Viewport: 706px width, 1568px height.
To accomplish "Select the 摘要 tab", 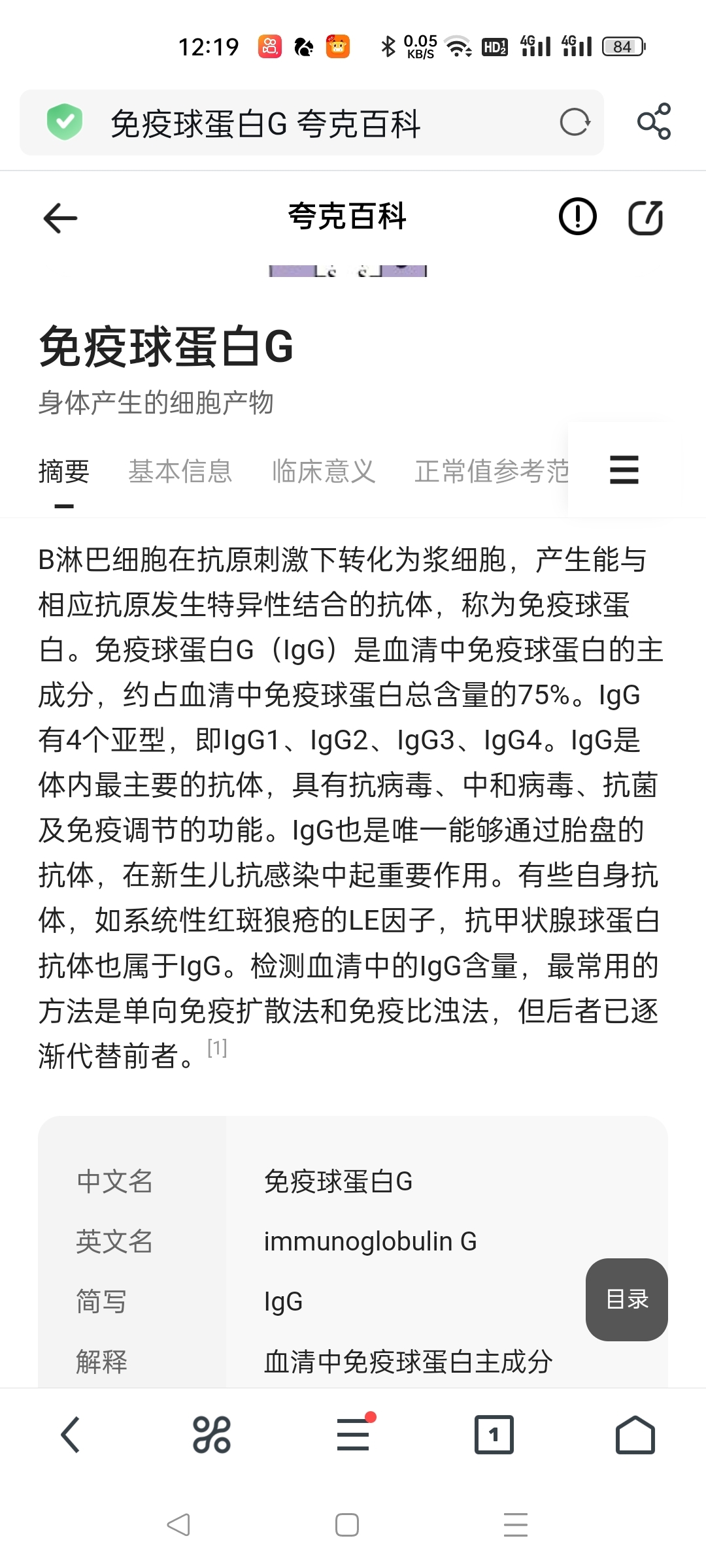I will 64,471.
